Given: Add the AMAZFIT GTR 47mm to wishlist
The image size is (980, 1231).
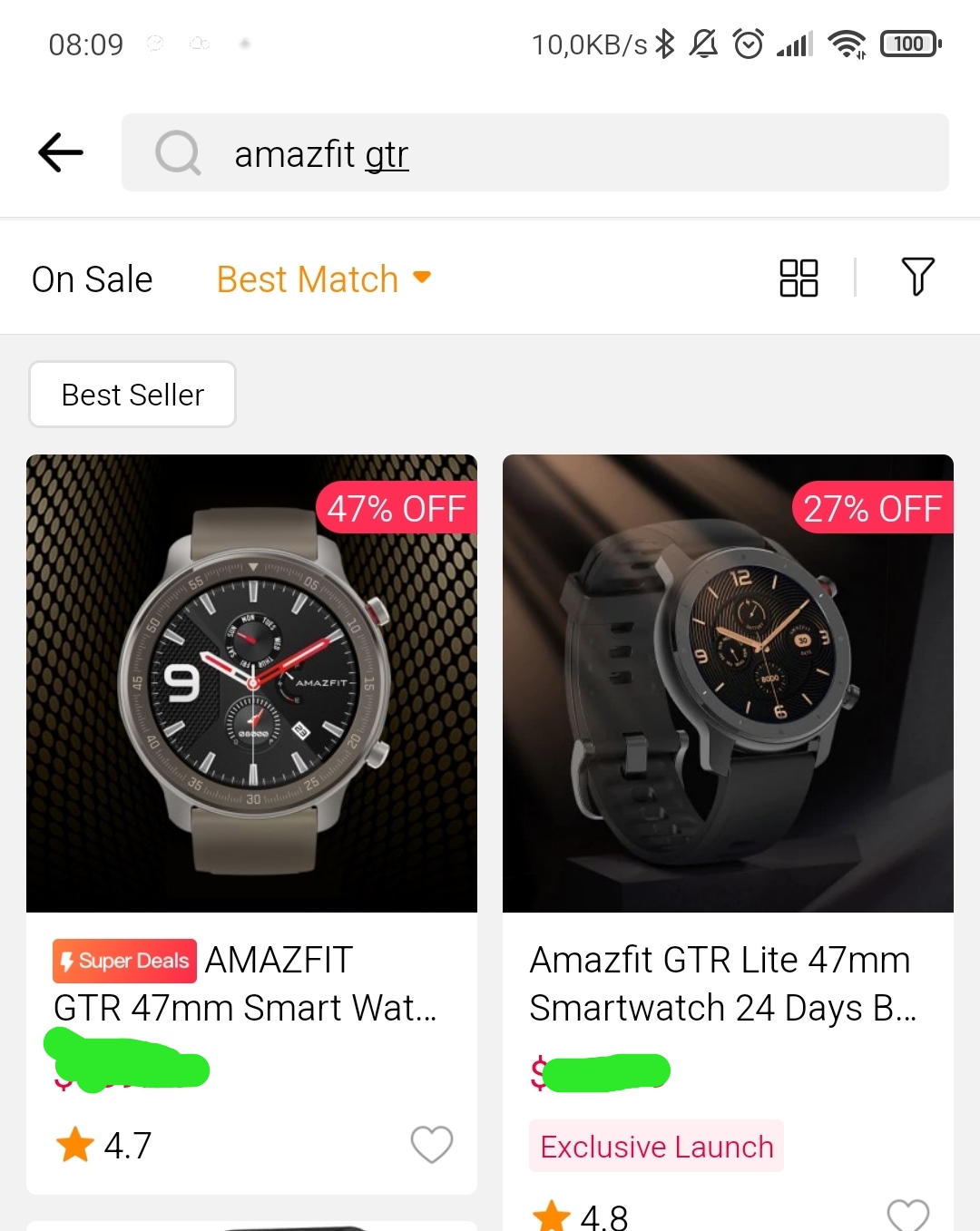Looking at the screenshot, I should [431, 1144].
